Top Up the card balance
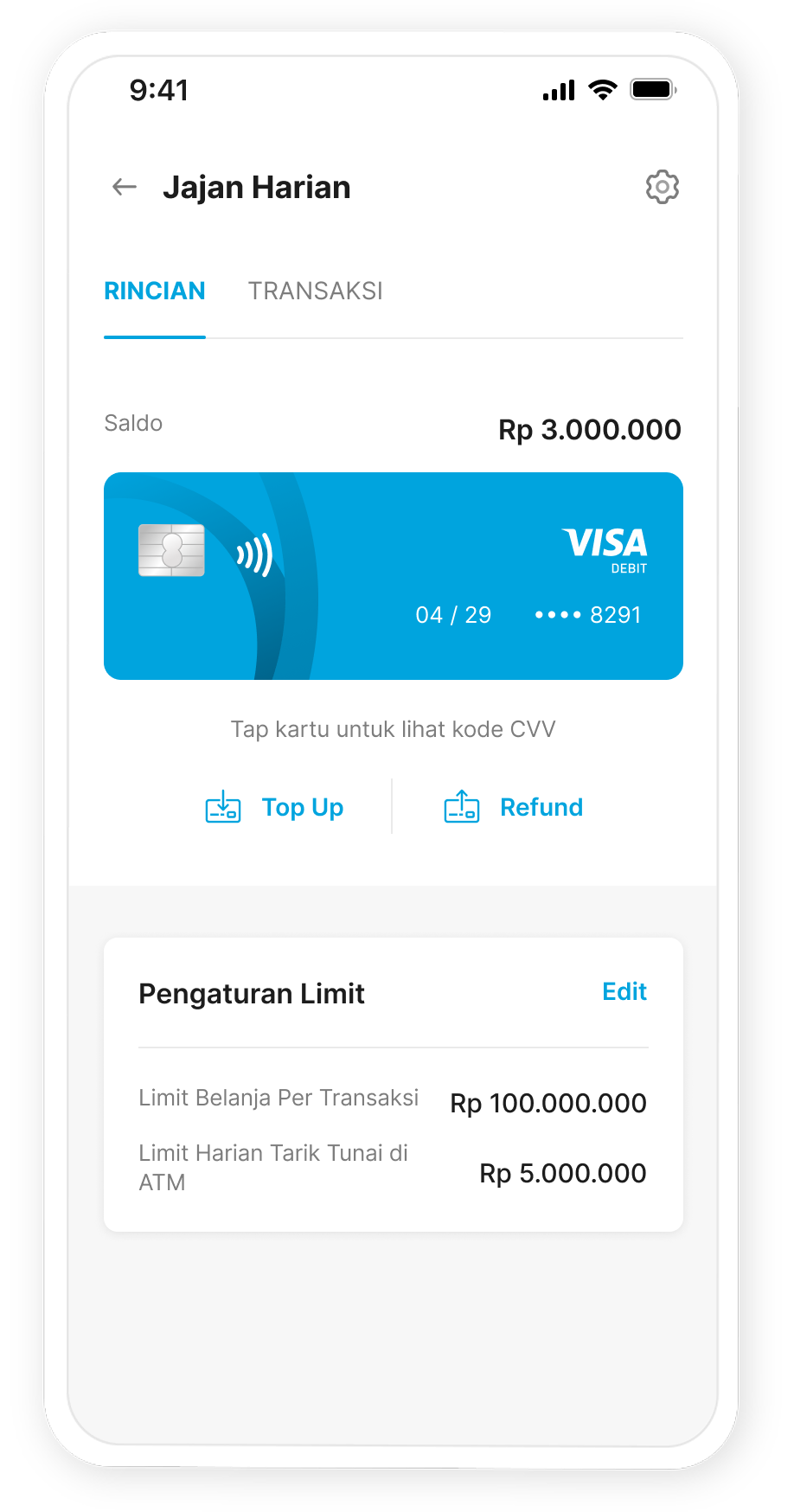Image resolution: width=794 pixels, height=1512 pixels. 275,807
